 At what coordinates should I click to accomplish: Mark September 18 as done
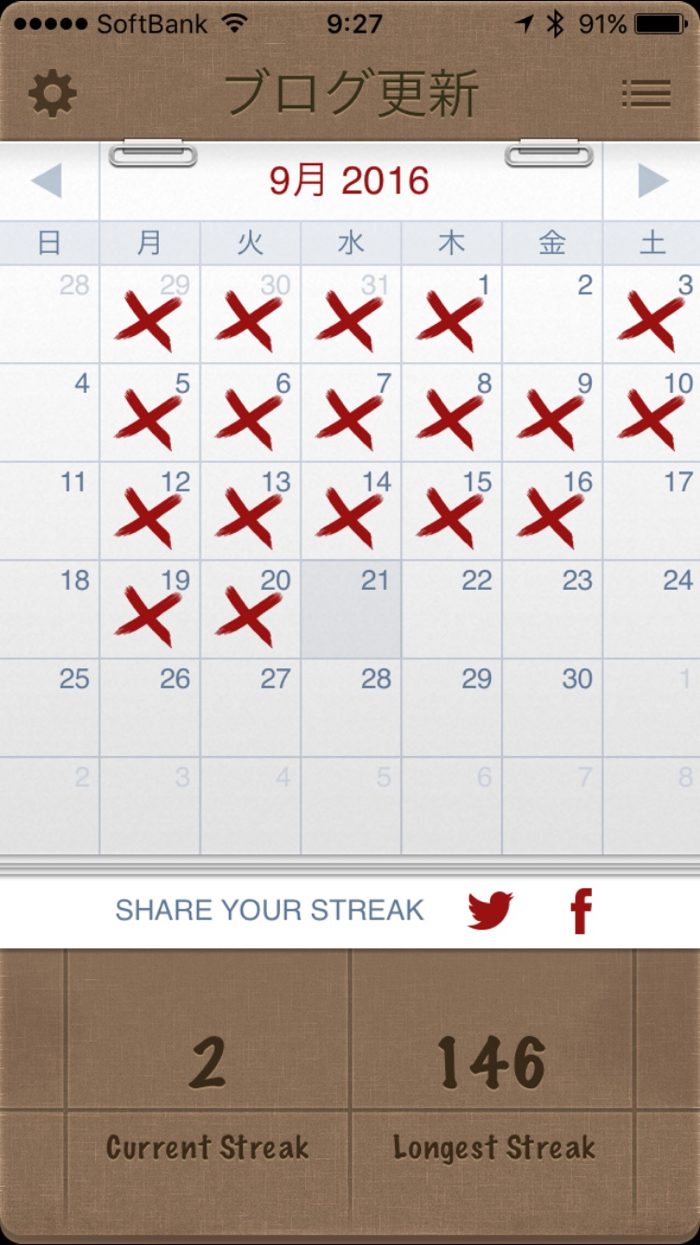coord(50,609)
